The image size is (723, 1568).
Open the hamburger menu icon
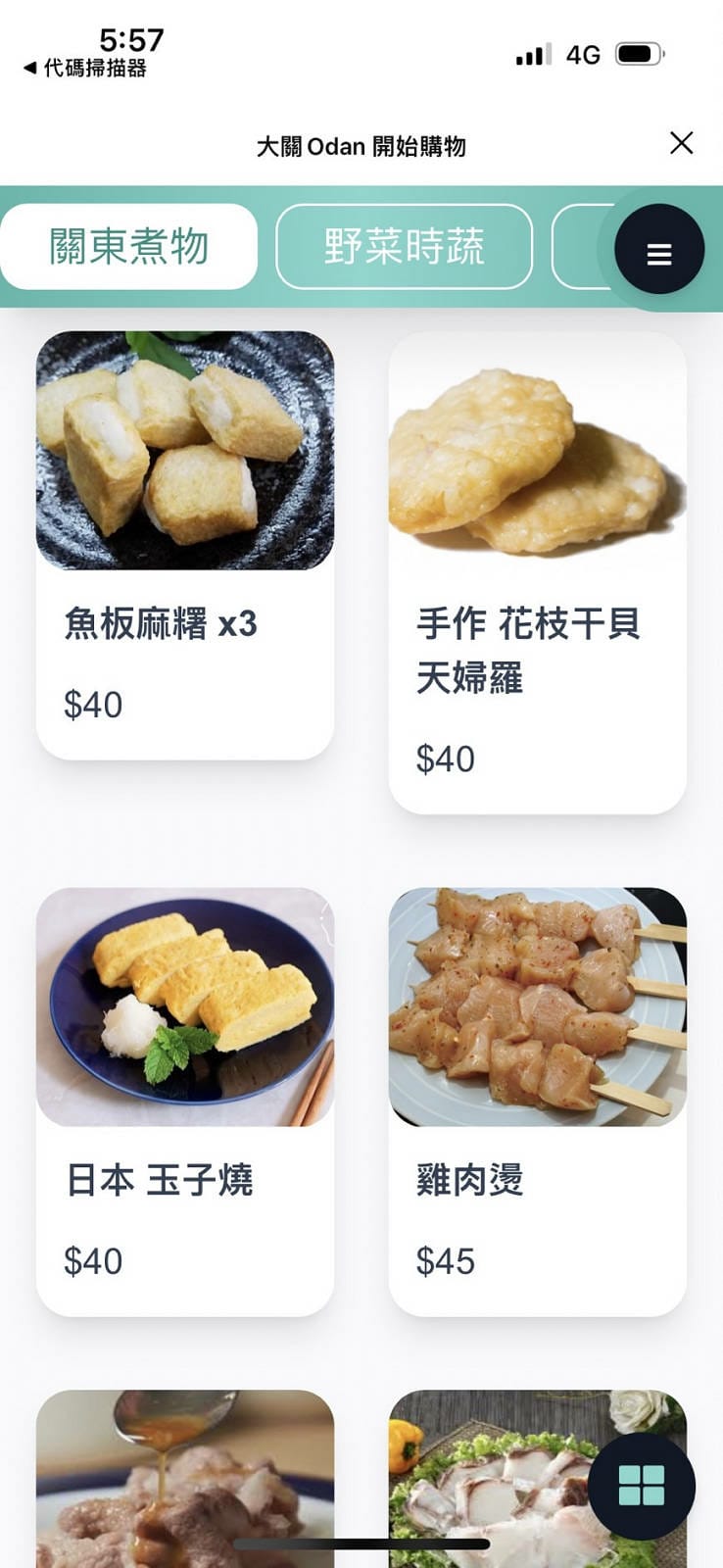point(659,251)
